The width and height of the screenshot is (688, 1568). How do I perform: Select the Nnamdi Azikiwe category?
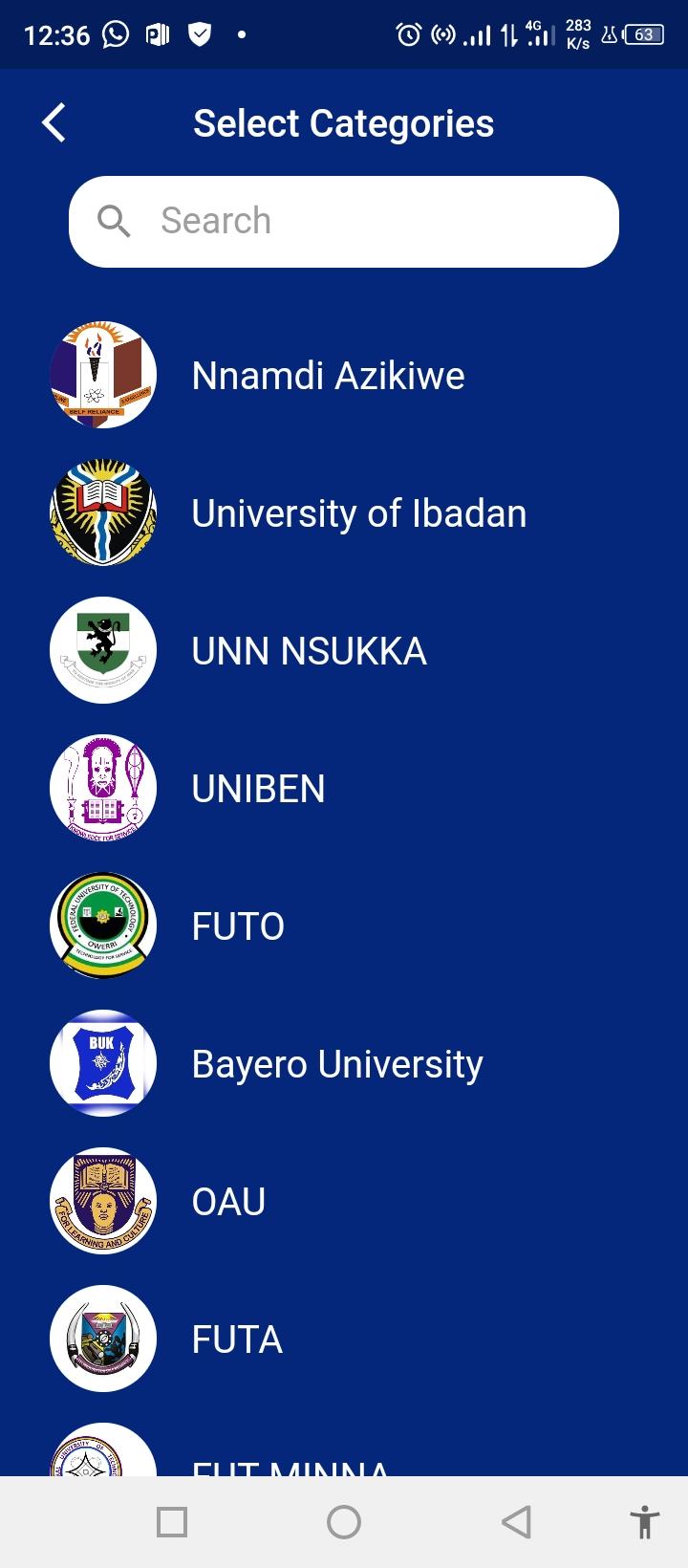pyautogui.click(x=344, y=375)
